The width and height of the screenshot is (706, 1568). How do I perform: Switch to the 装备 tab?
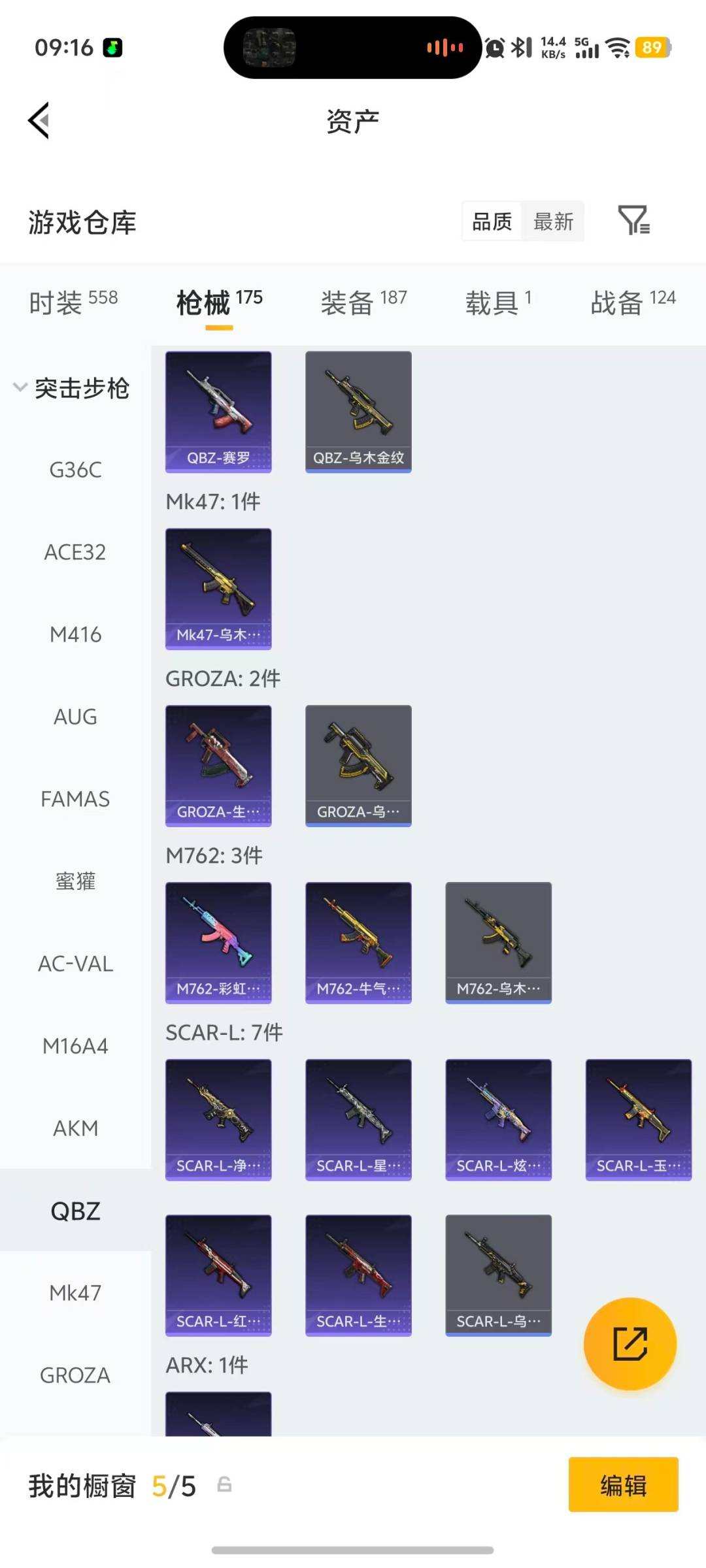363,302
